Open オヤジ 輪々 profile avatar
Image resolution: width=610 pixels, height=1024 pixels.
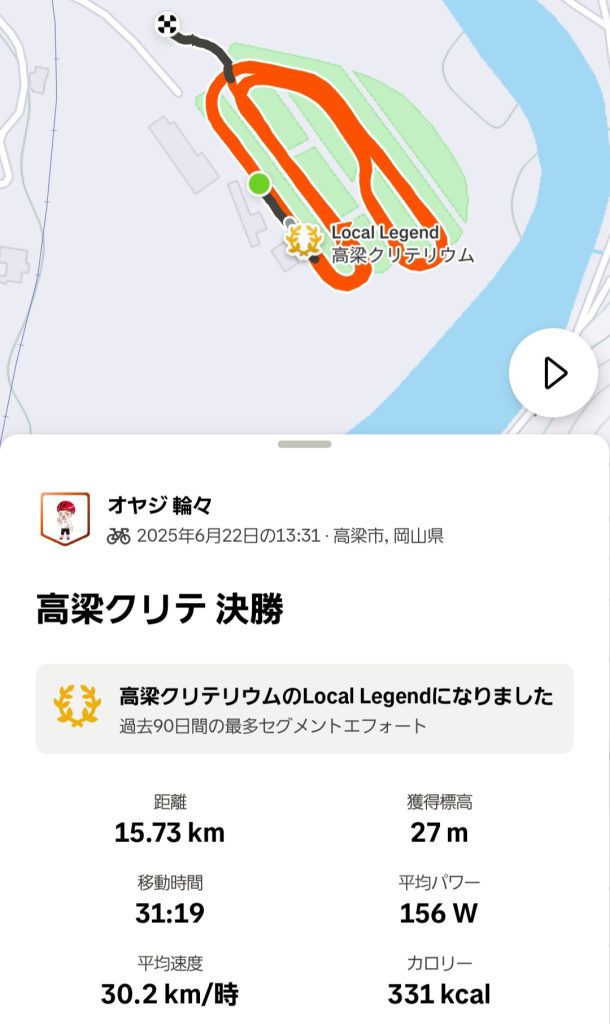point(65,518)
